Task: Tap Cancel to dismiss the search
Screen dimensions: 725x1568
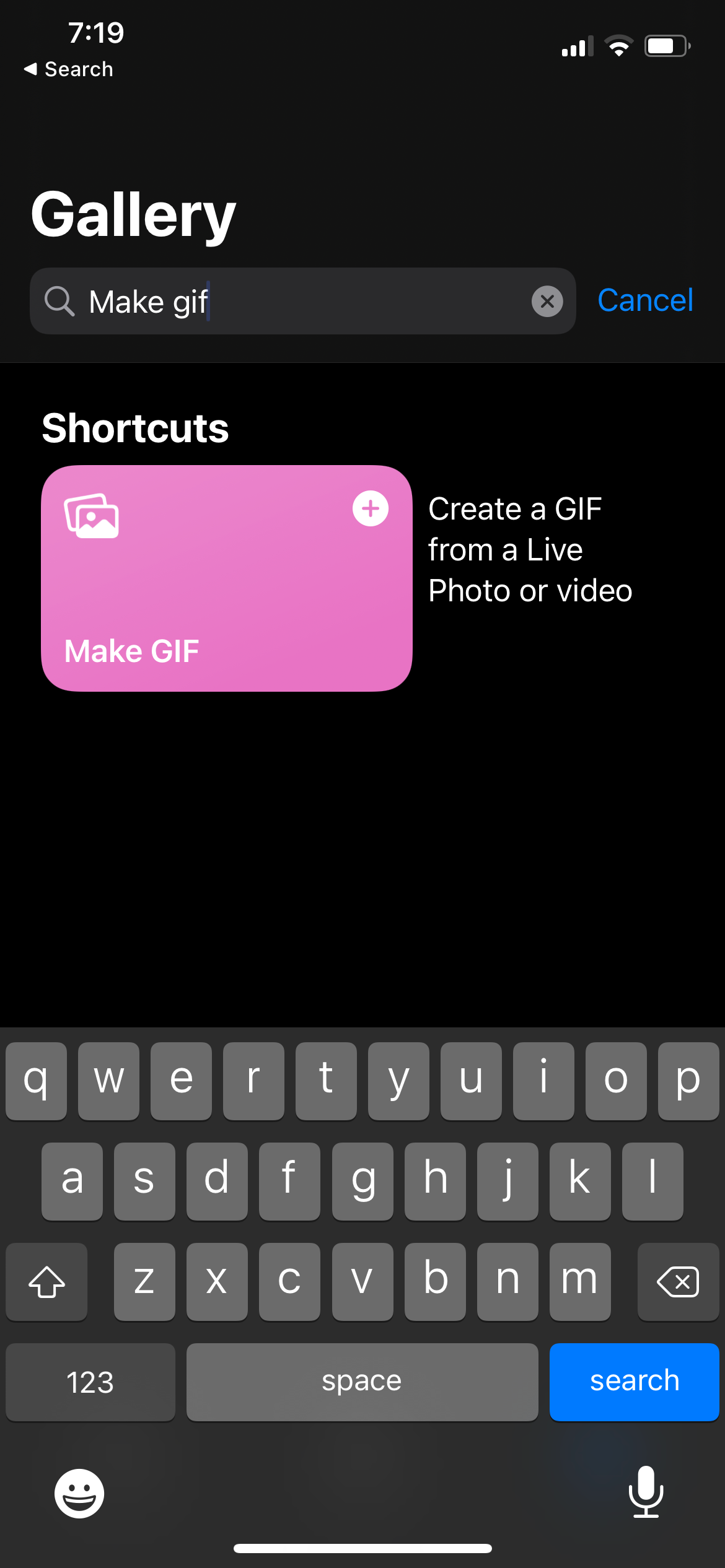Action: (x=645, y=300)
